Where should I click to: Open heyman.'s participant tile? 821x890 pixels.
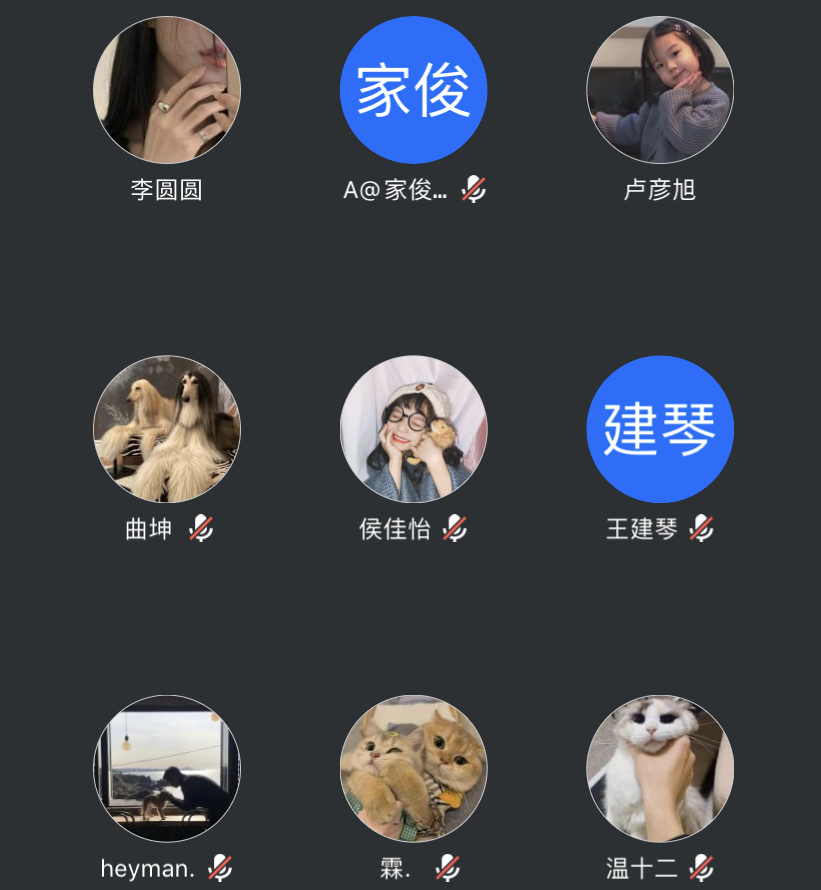(167, 768)
